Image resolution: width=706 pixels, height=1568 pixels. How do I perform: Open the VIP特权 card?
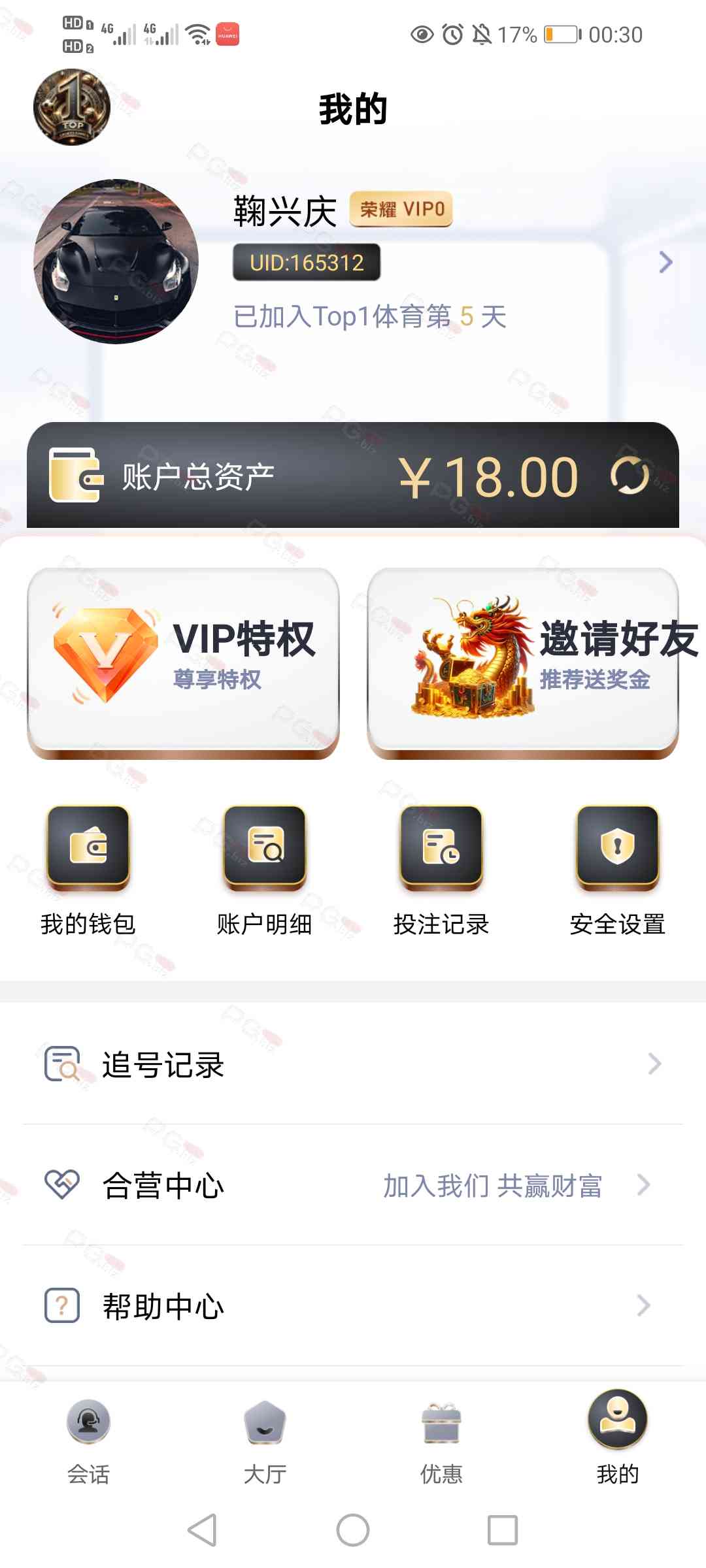pyautogui.click(x=183, y=660)
